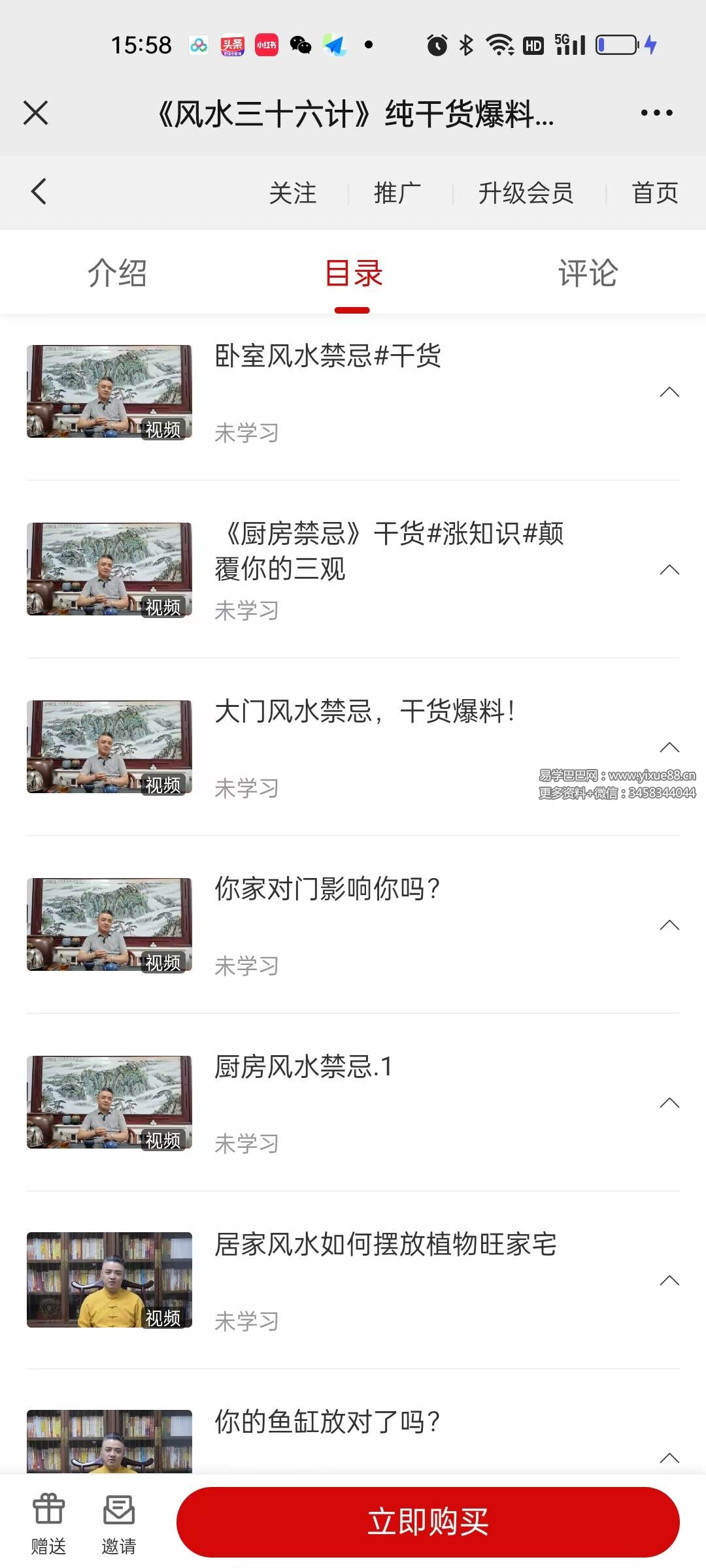Open the invite (邀请) feature

click(x=119, y=1522)
